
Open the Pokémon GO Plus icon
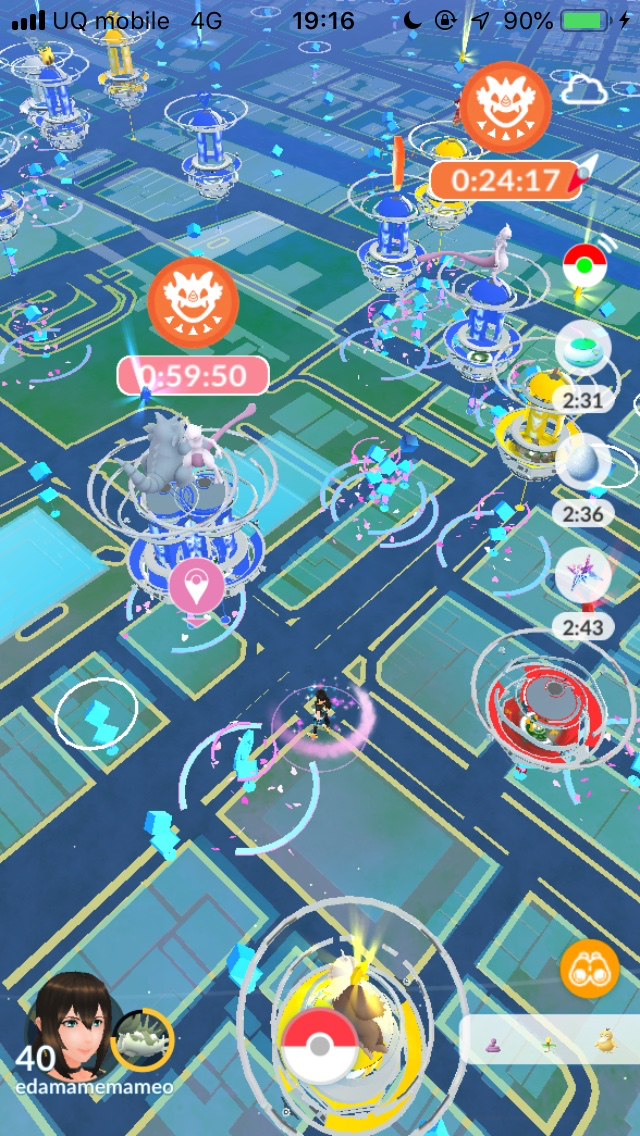click(x=585, y=266)
